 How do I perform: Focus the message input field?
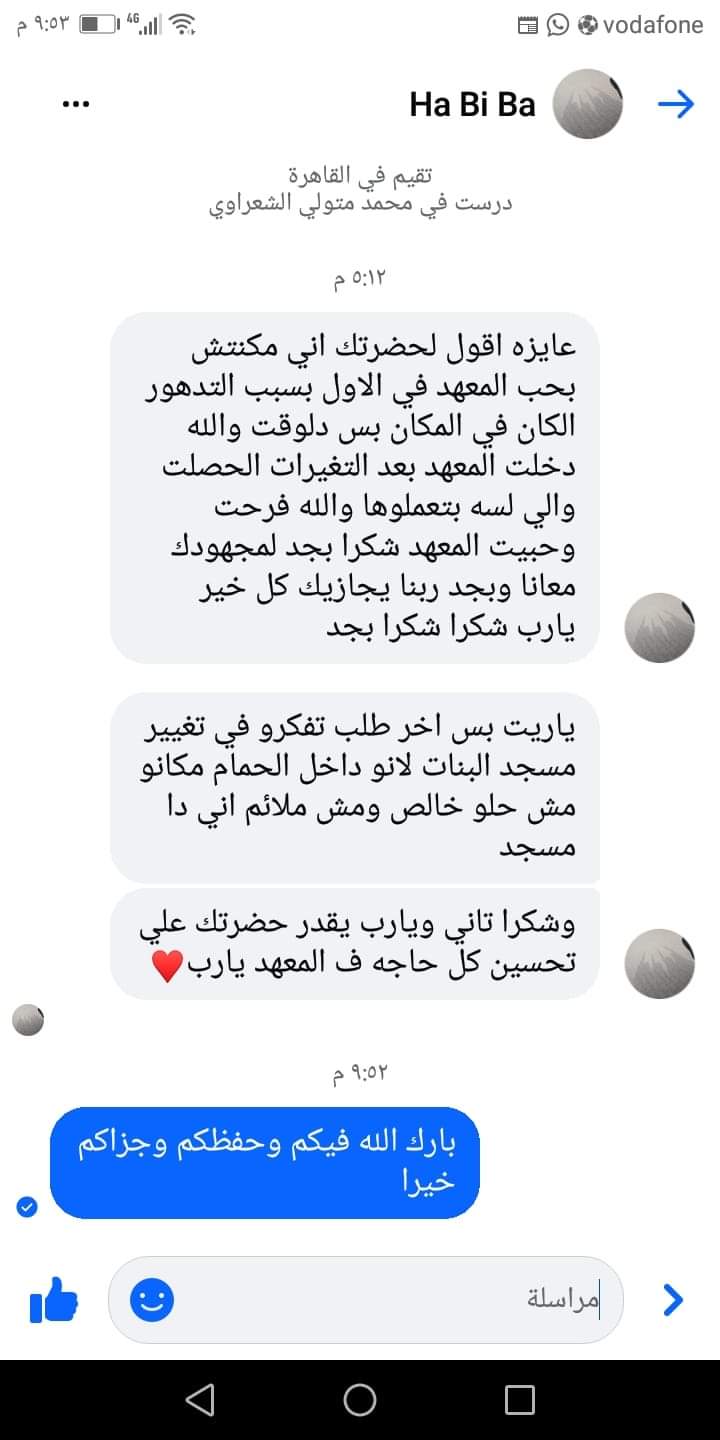coord(400,1300)
